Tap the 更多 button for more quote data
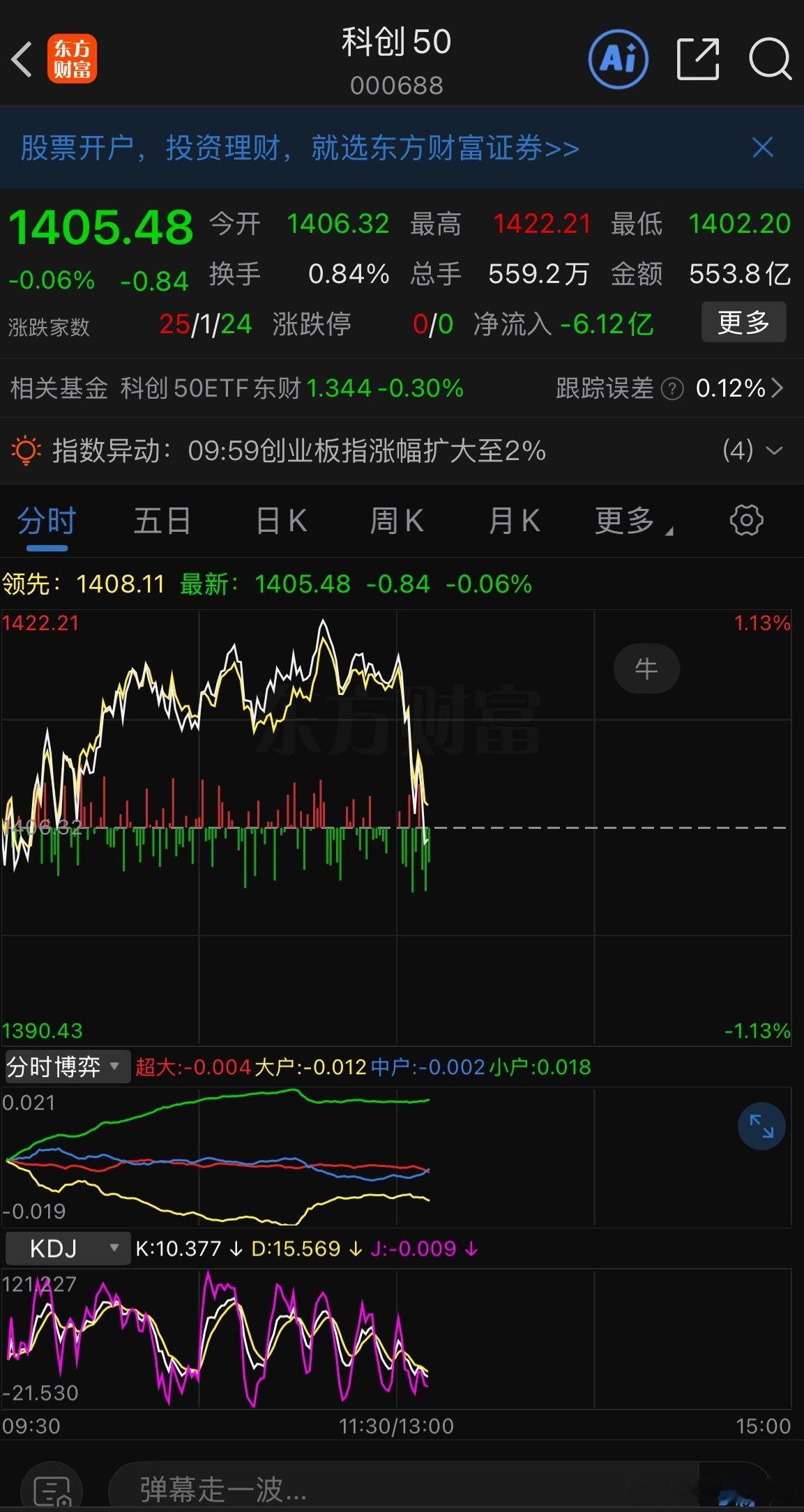Image resolution: width=804 pixels, height=1512 pixels. (743, 322)
